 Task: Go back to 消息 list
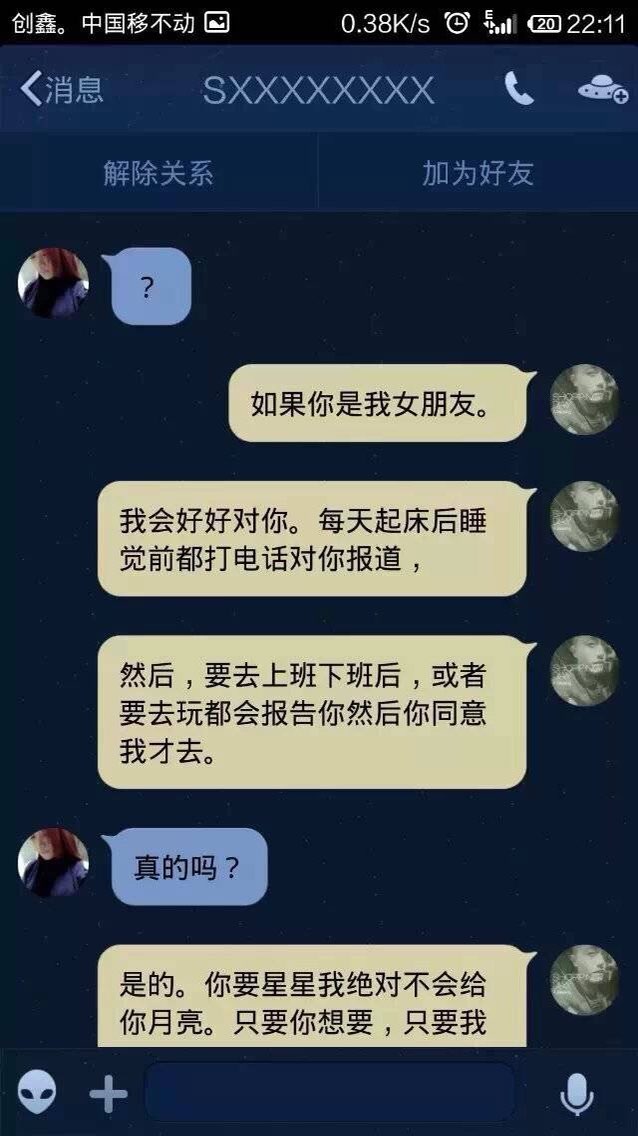click(x=62, y=90)
